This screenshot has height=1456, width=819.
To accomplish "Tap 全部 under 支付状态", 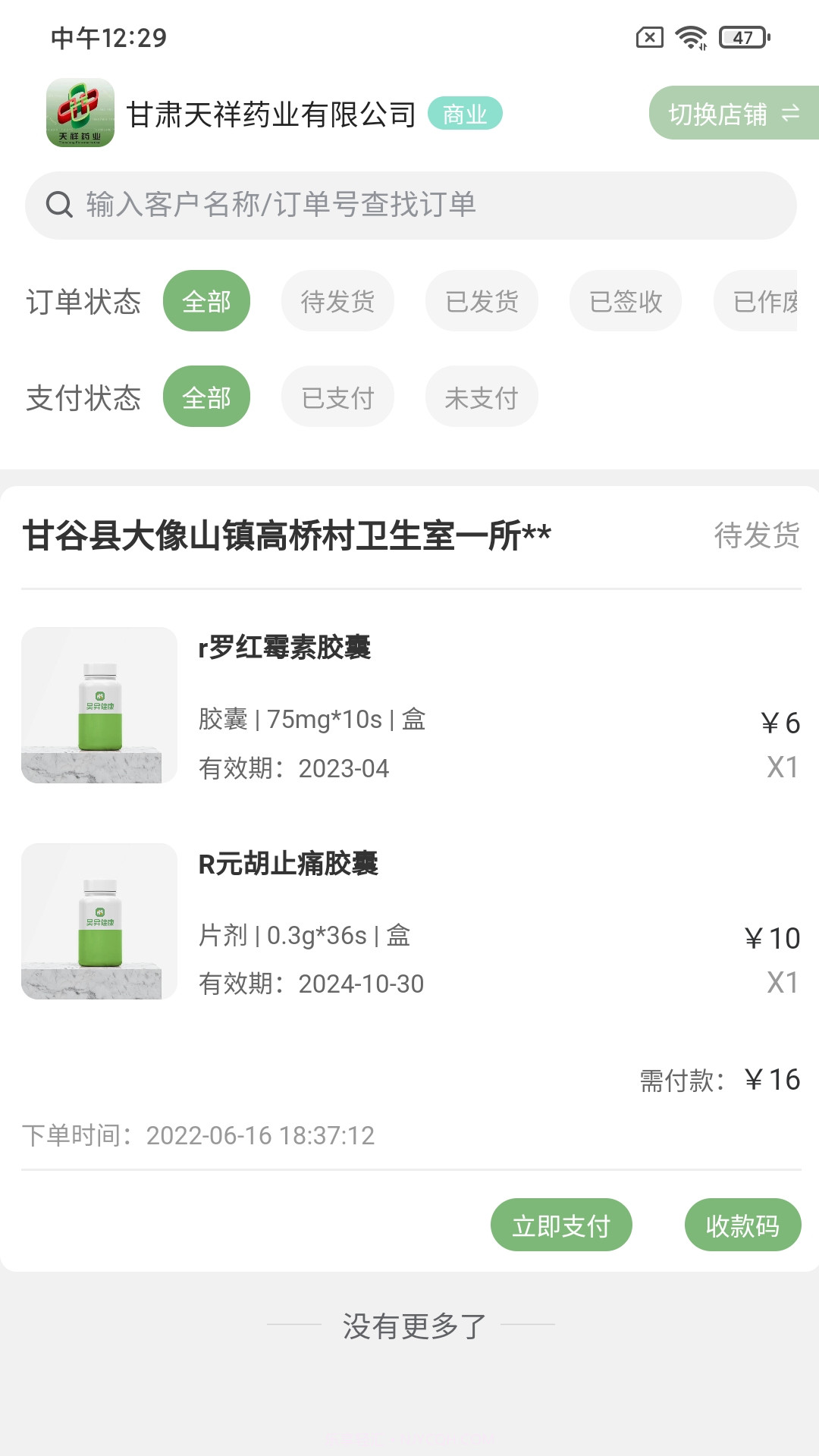I will 207,396.
